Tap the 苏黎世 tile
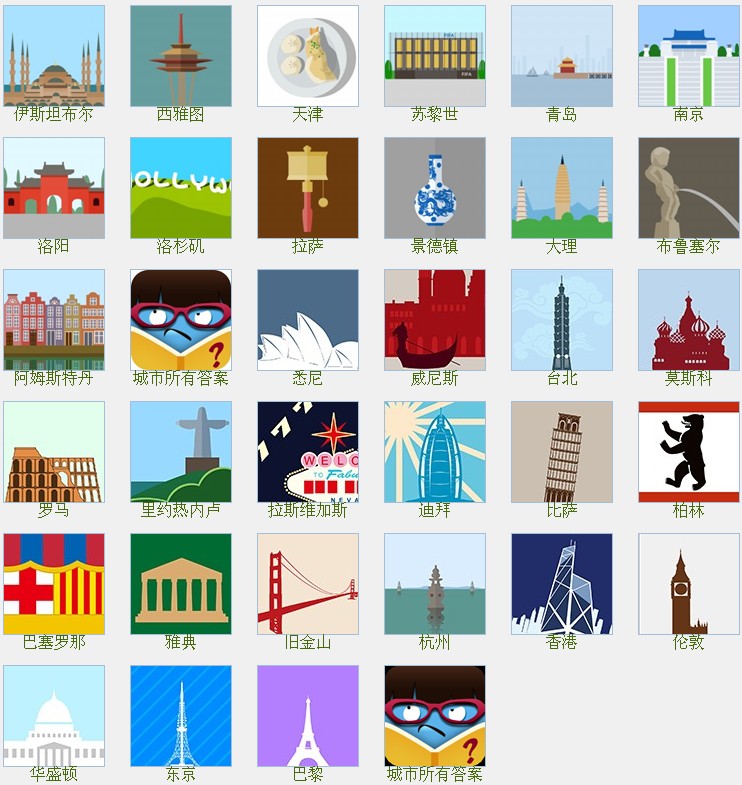This screenshot has width=742, height=785. pyautogui.click(x=435, y=56)
